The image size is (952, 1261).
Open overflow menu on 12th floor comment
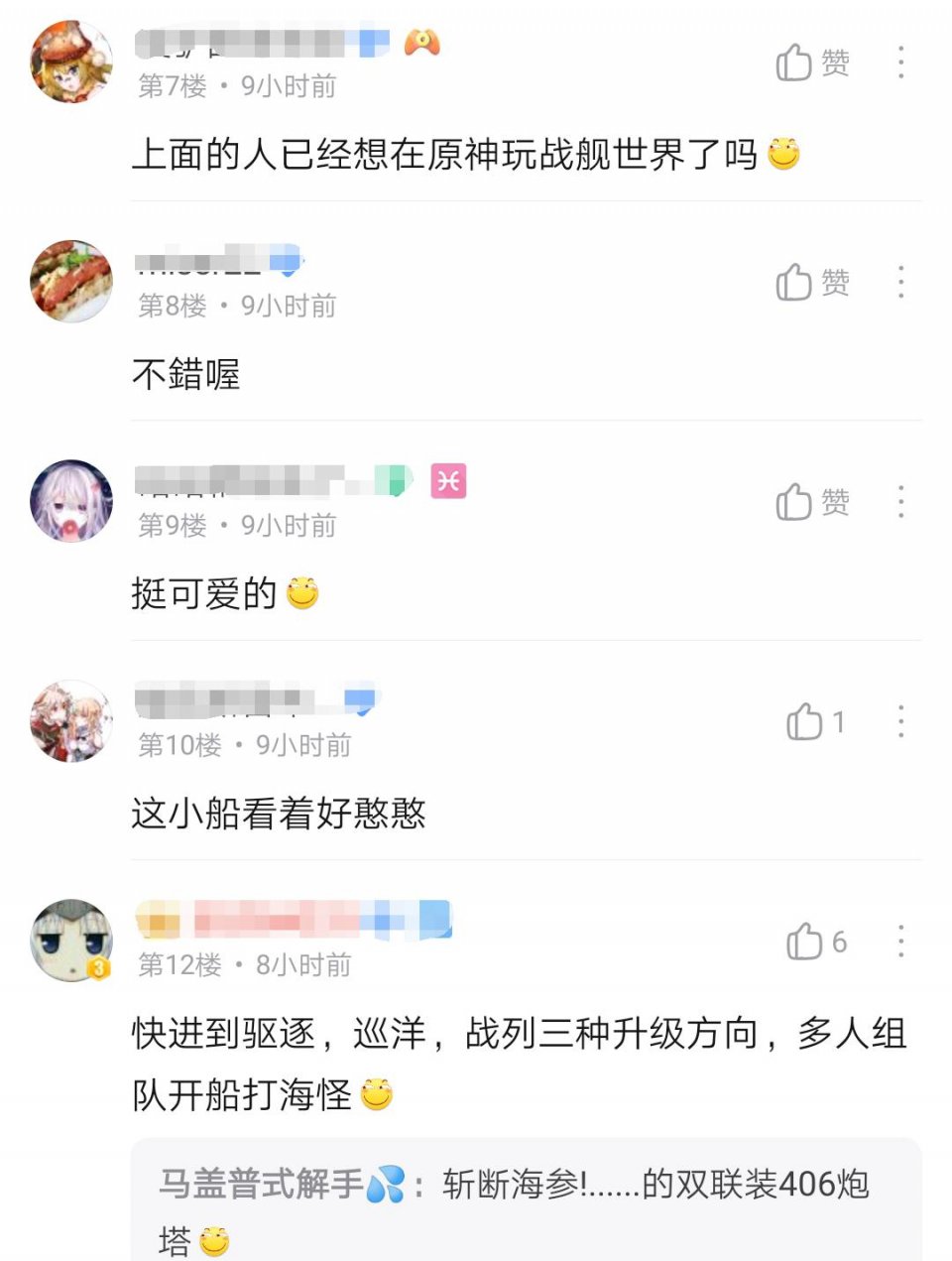coord(900,942)
